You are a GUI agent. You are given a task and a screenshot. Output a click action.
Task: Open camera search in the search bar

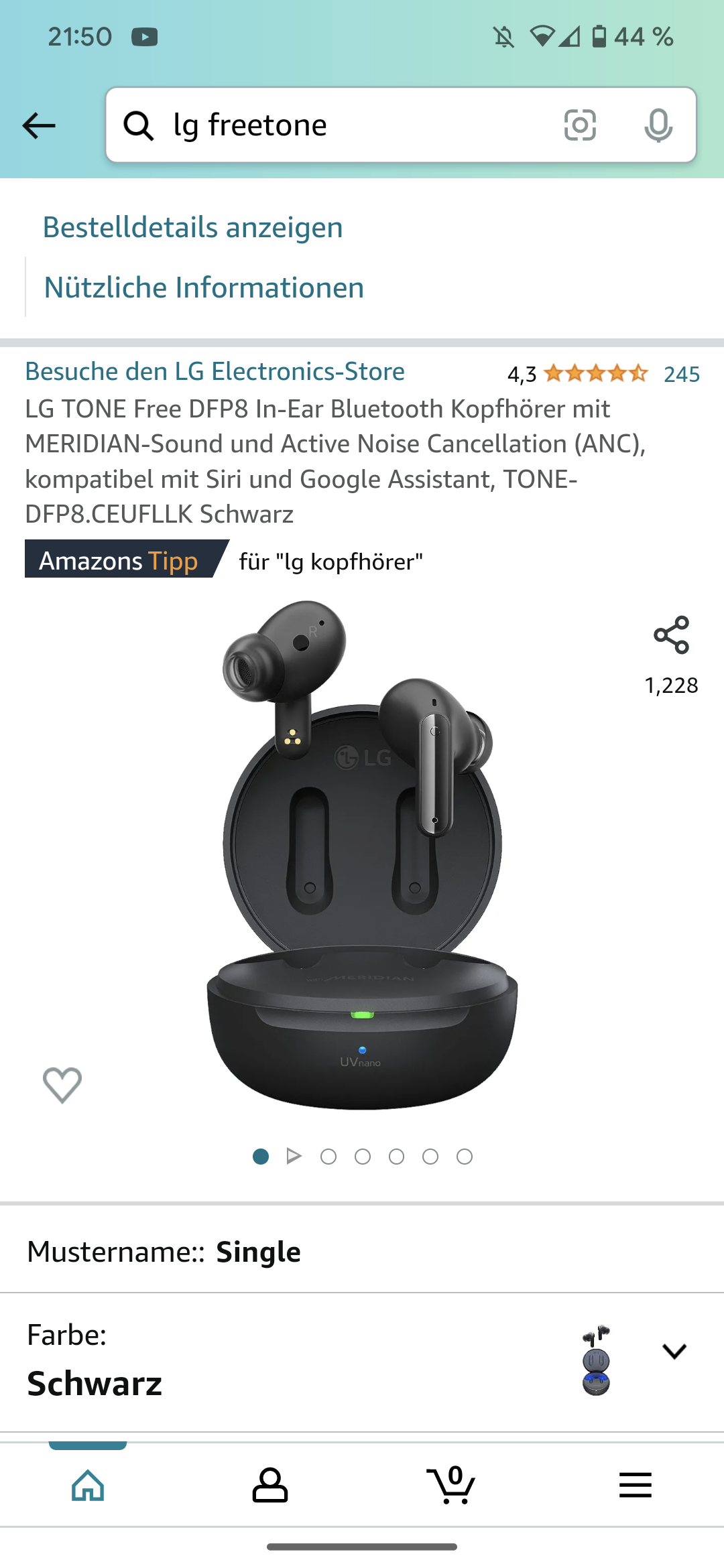(580, 125)
